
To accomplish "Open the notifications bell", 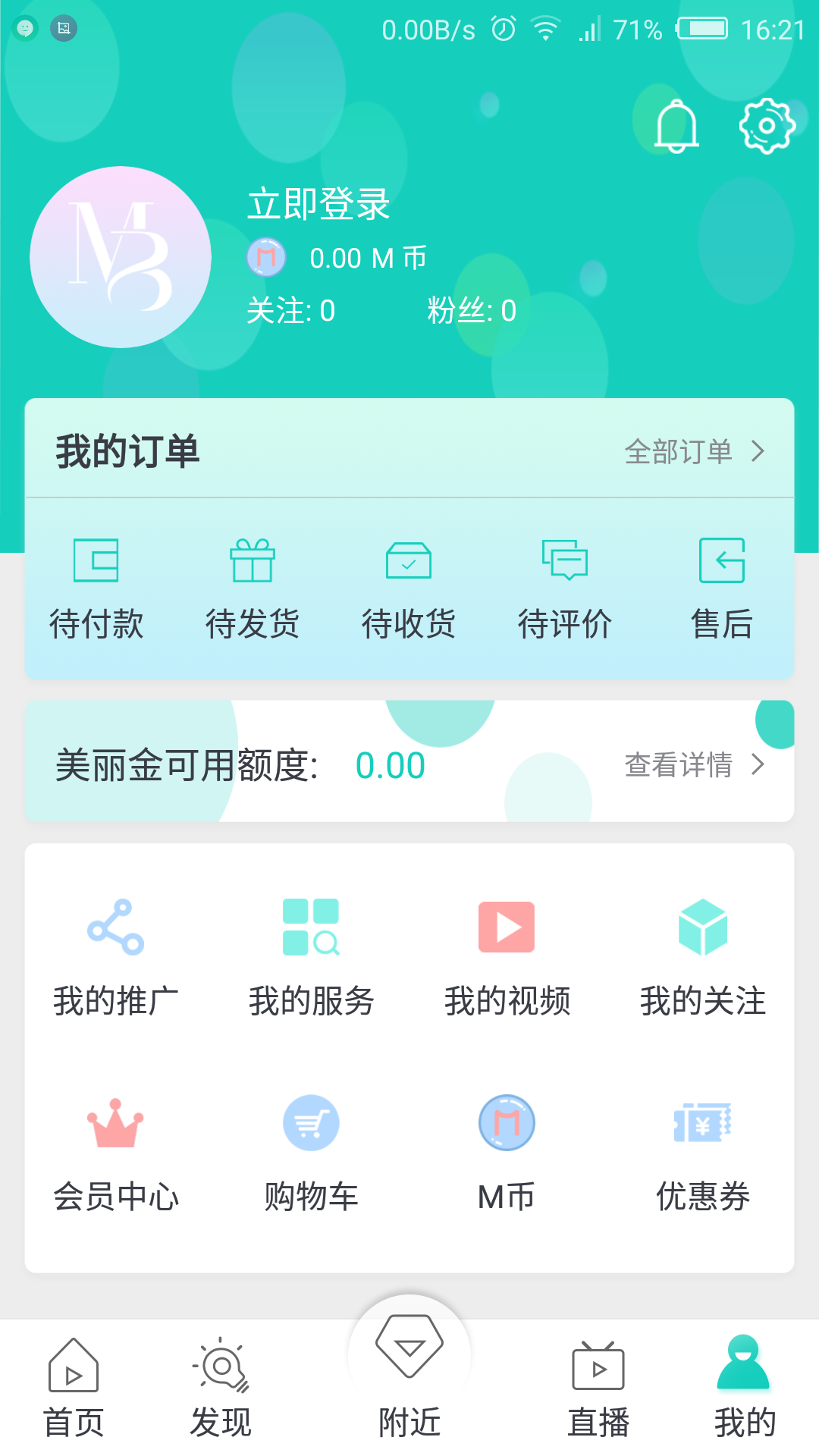I will coord(676,126).
